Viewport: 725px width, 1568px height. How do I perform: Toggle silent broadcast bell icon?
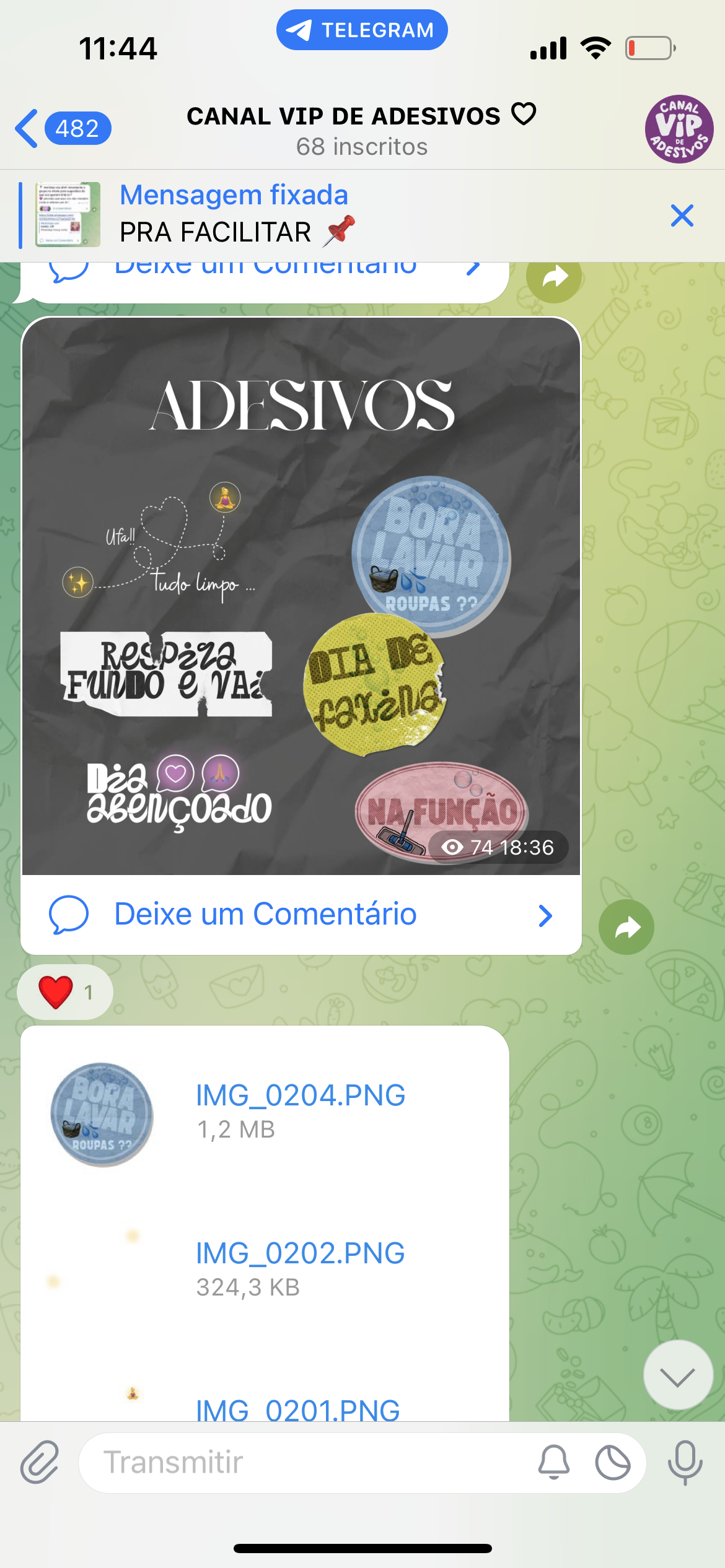553,1463
